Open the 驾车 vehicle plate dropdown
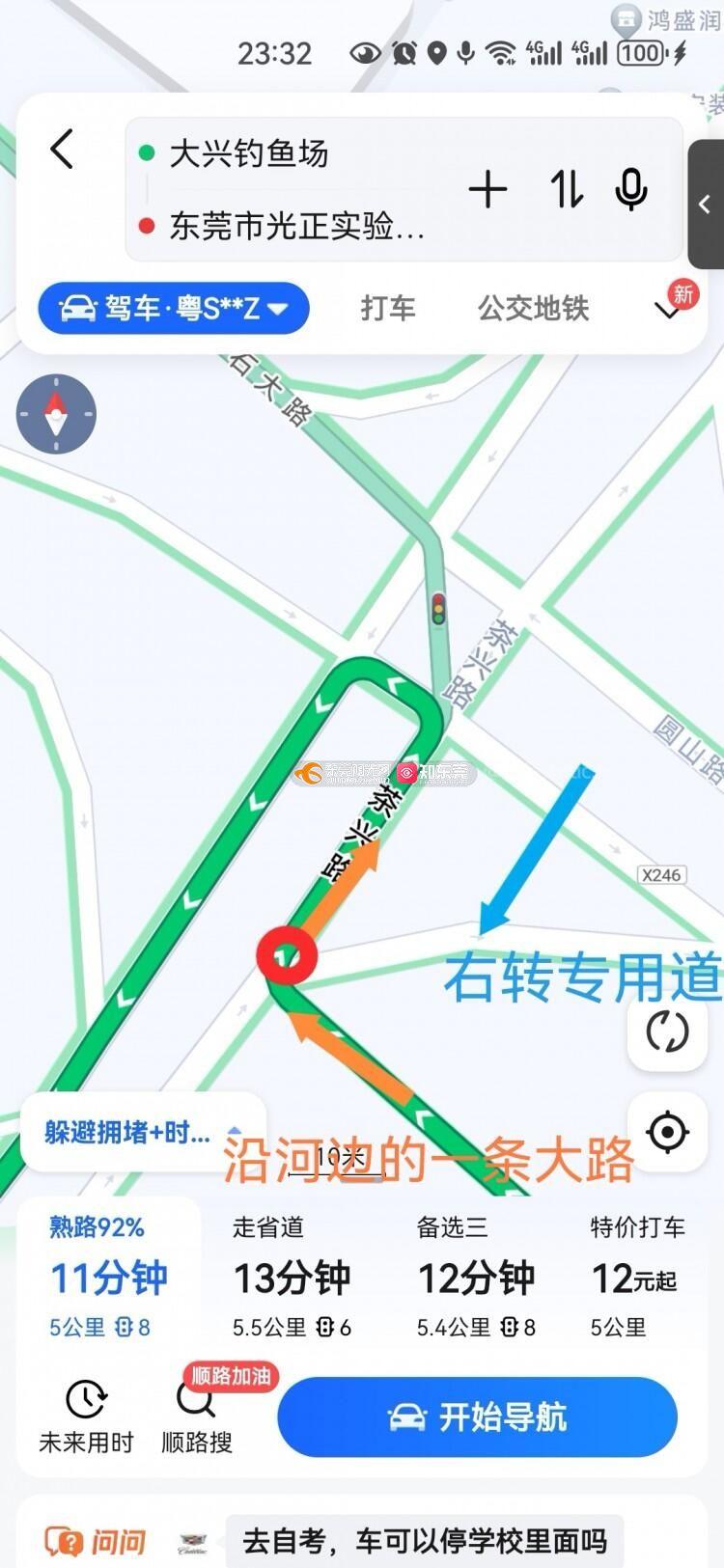724x1568 pixels. click(174, 309)
